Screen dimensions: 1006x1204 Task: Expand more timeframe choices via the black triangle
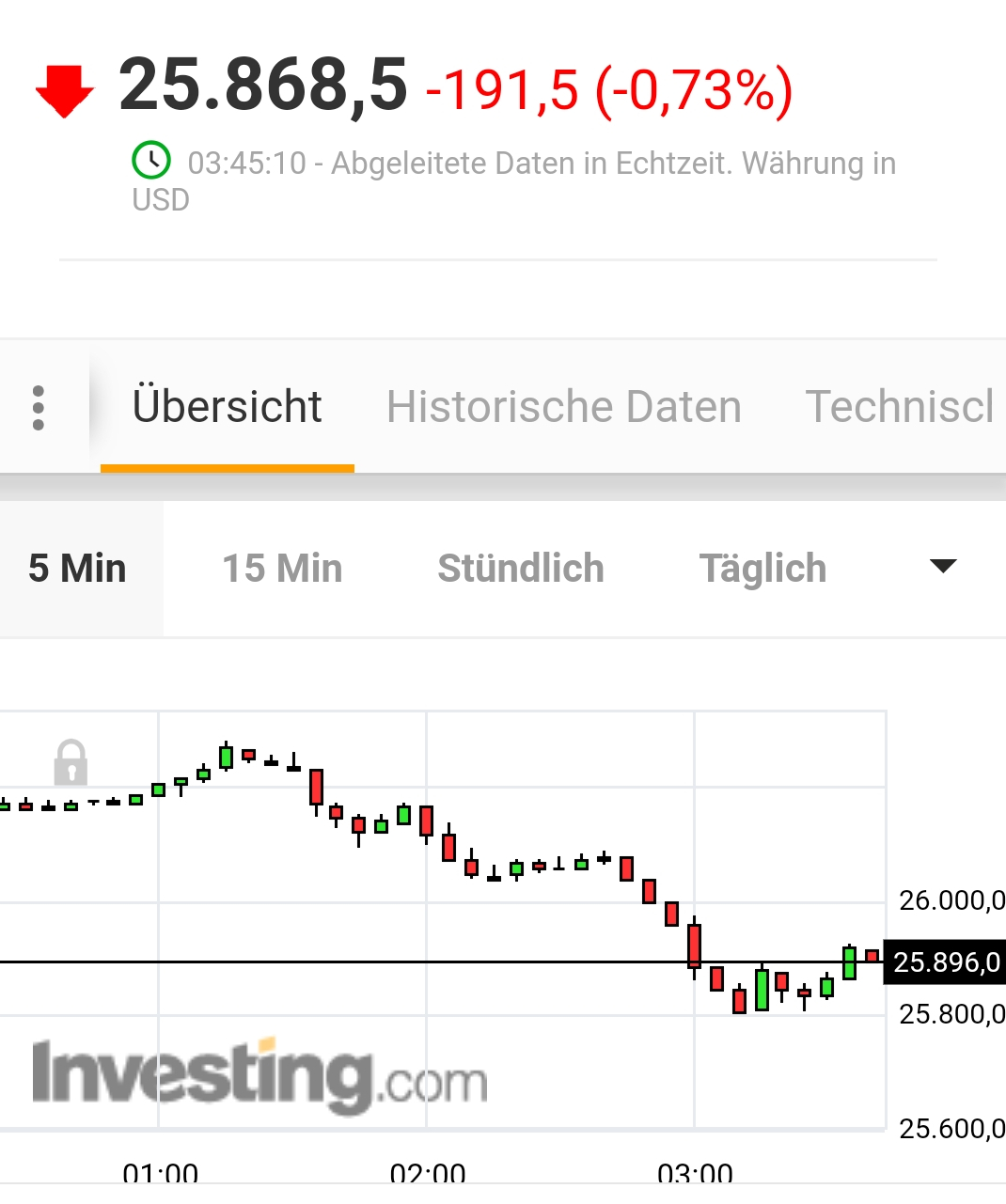point(943,566)
